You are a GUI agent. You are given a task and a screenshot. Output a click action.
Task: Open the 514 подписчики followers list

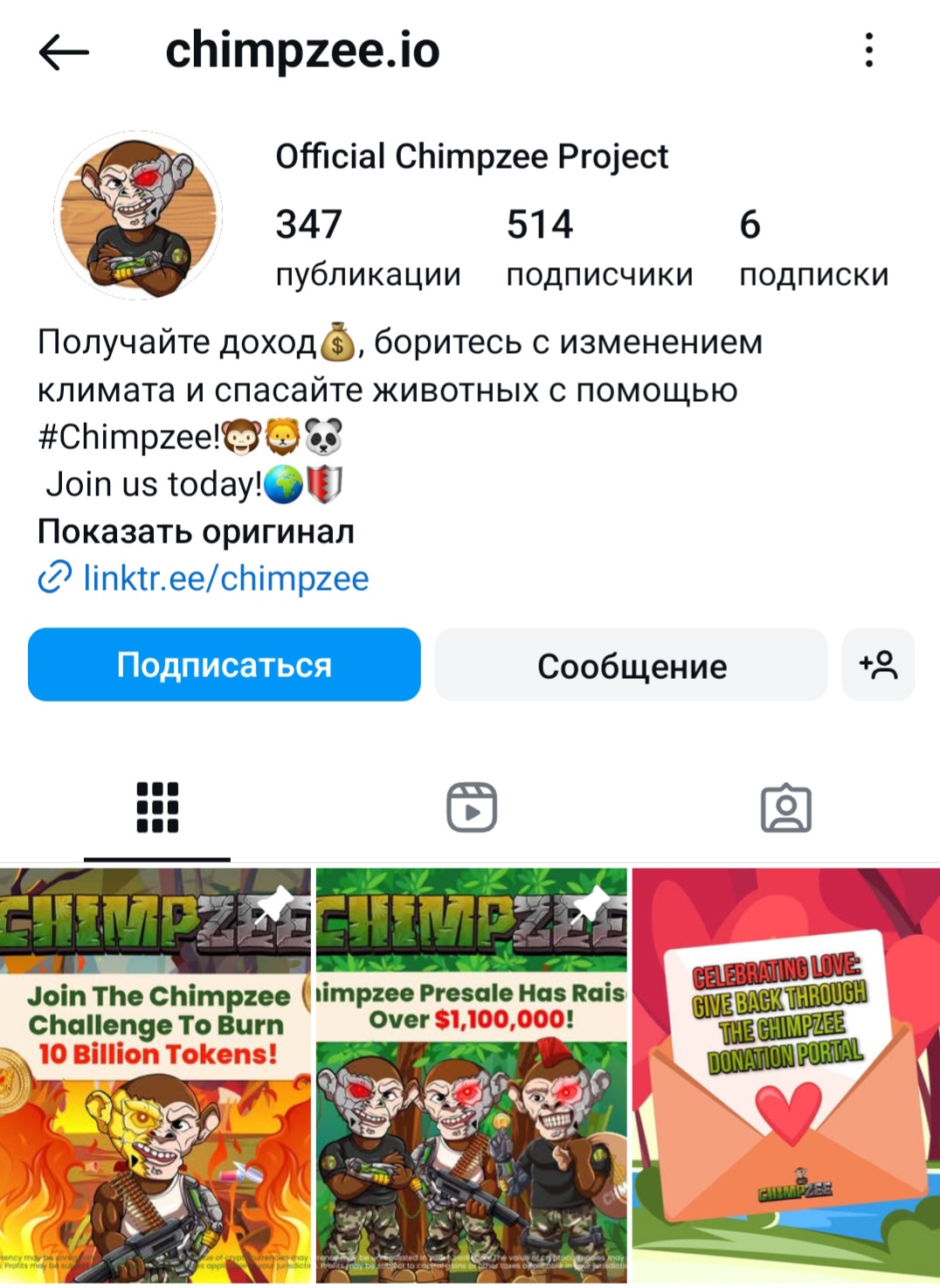pyautogui.click(x=599, y=247)
